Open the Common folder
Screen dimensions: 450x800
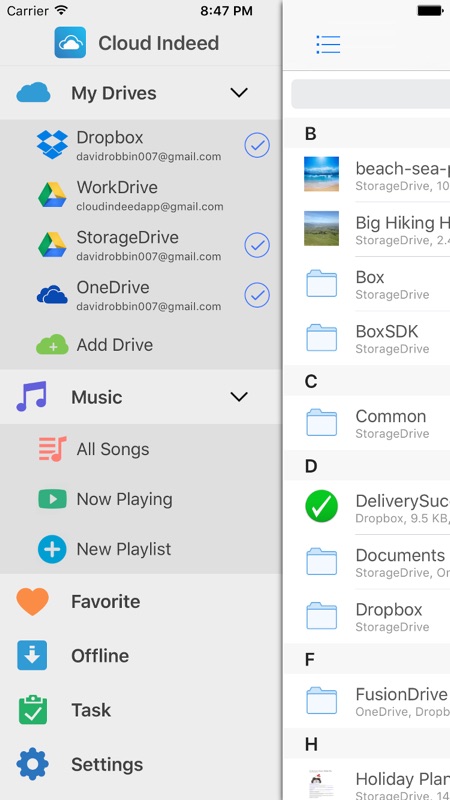tap(366, 422)
